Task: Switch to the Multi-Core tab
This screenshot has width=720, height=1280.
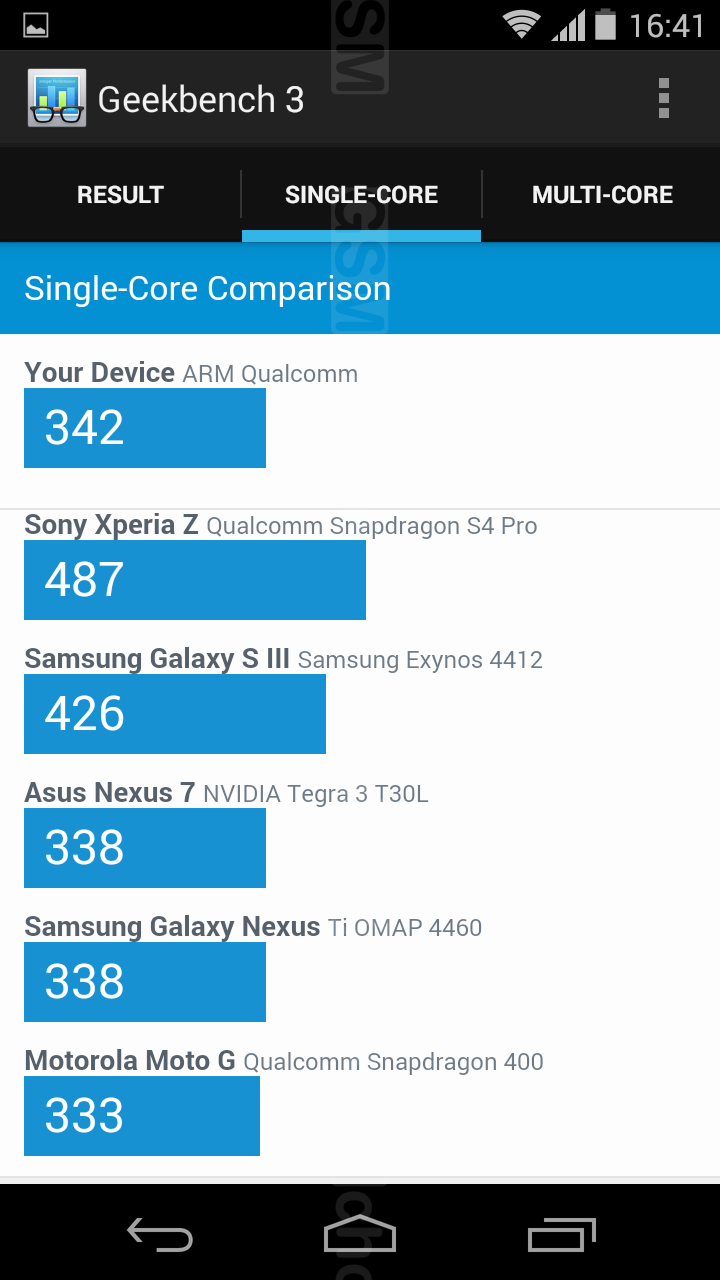Action: click(x=602, y=194)
